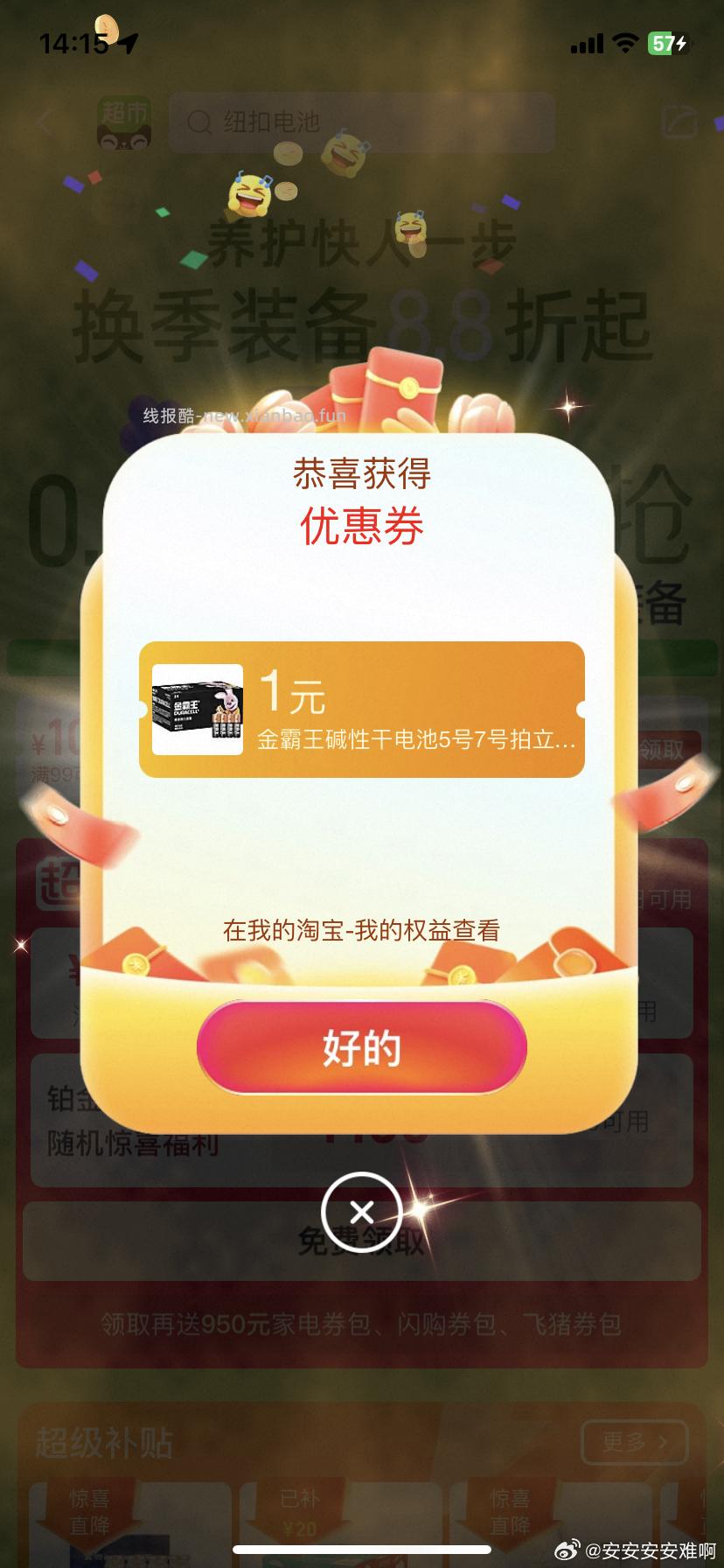Tap the battery indicator showing 57
The height and width of the screenshot is (1568, 724).
click(x=666, y=41)
